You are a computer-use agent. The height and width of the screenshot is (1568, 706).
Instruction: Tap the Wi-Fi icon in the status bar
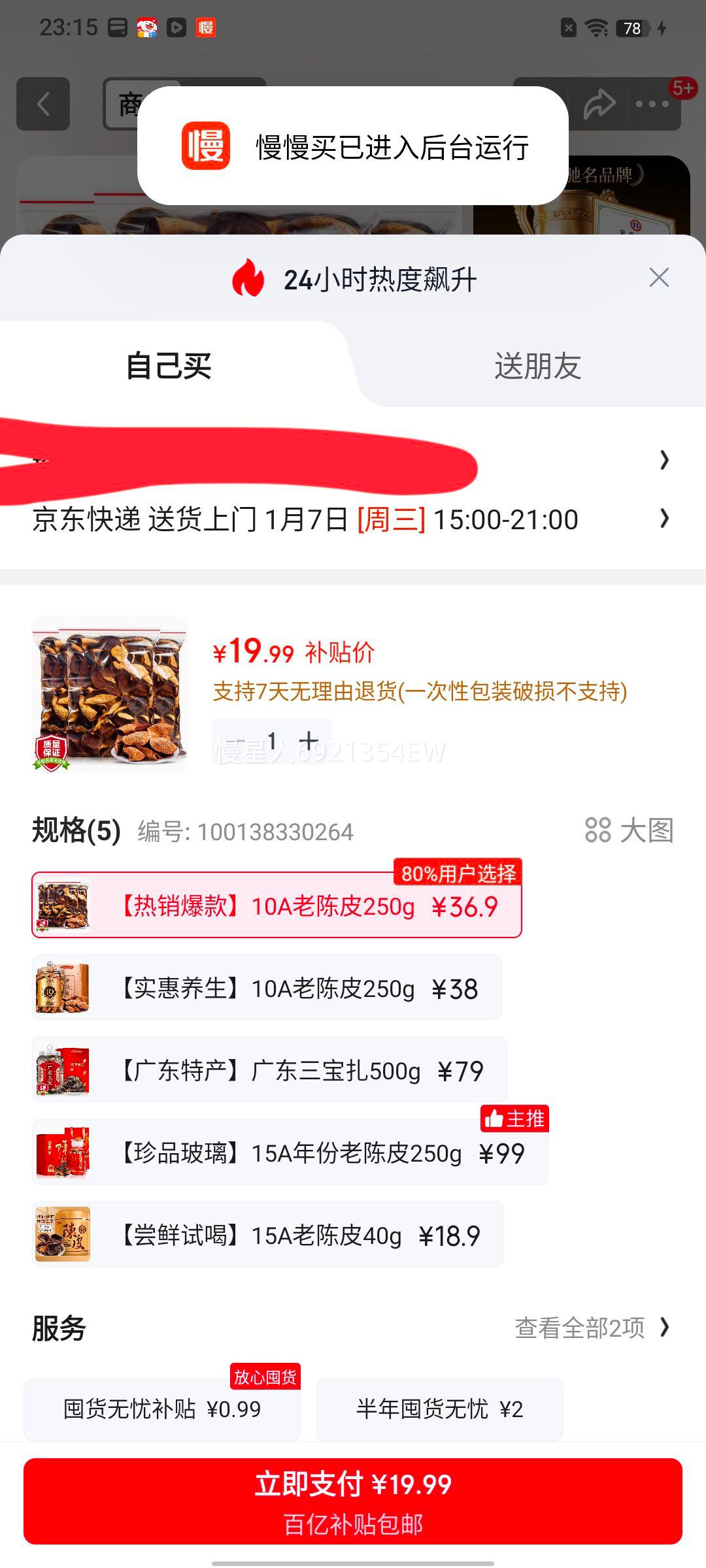coord(597,28)
